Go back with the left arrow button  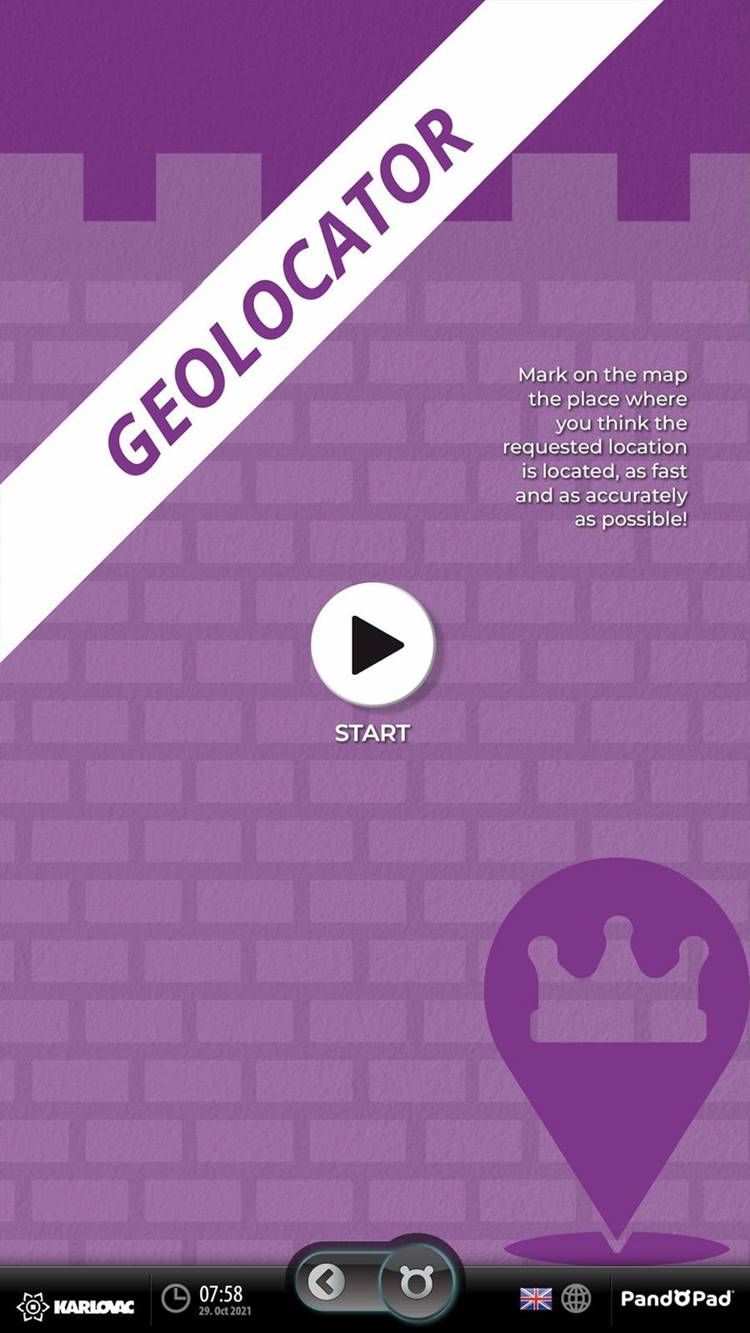pyautogui.click(x=326, y=1281)
